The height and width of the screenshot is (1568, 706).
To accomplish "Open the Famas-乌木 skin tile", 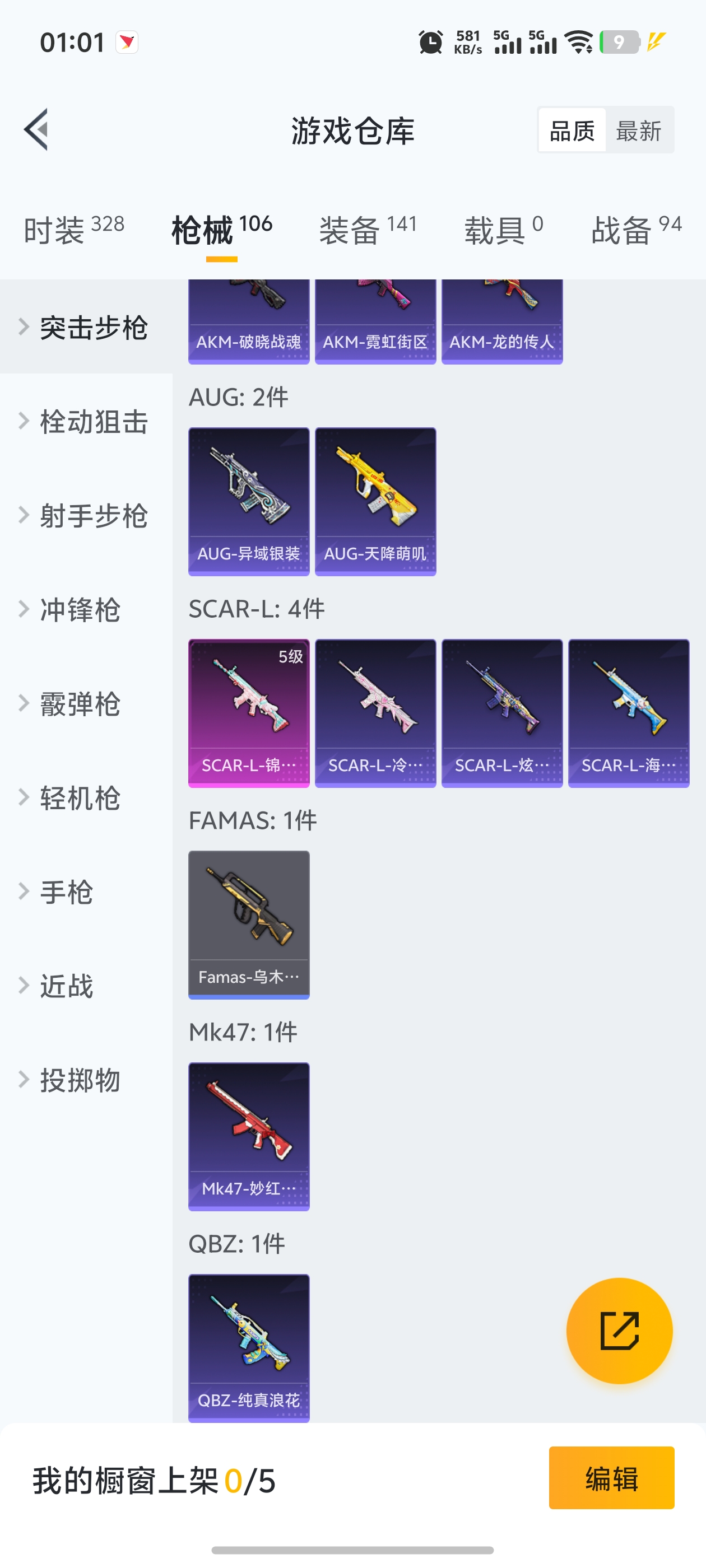I will point(249,924).
